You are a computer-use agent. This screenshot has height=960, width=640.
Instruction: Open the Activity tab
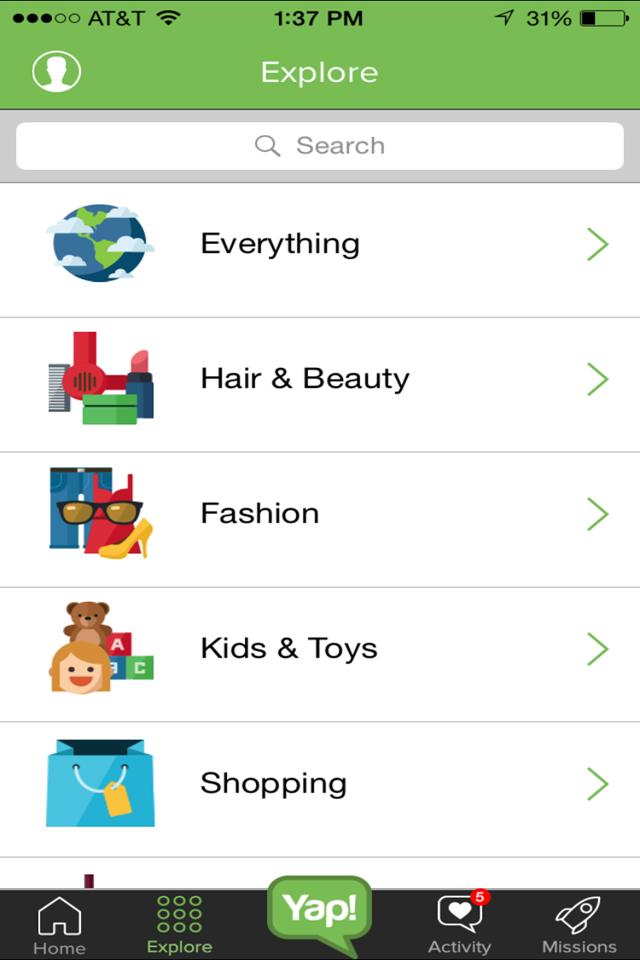pos(460,924)
